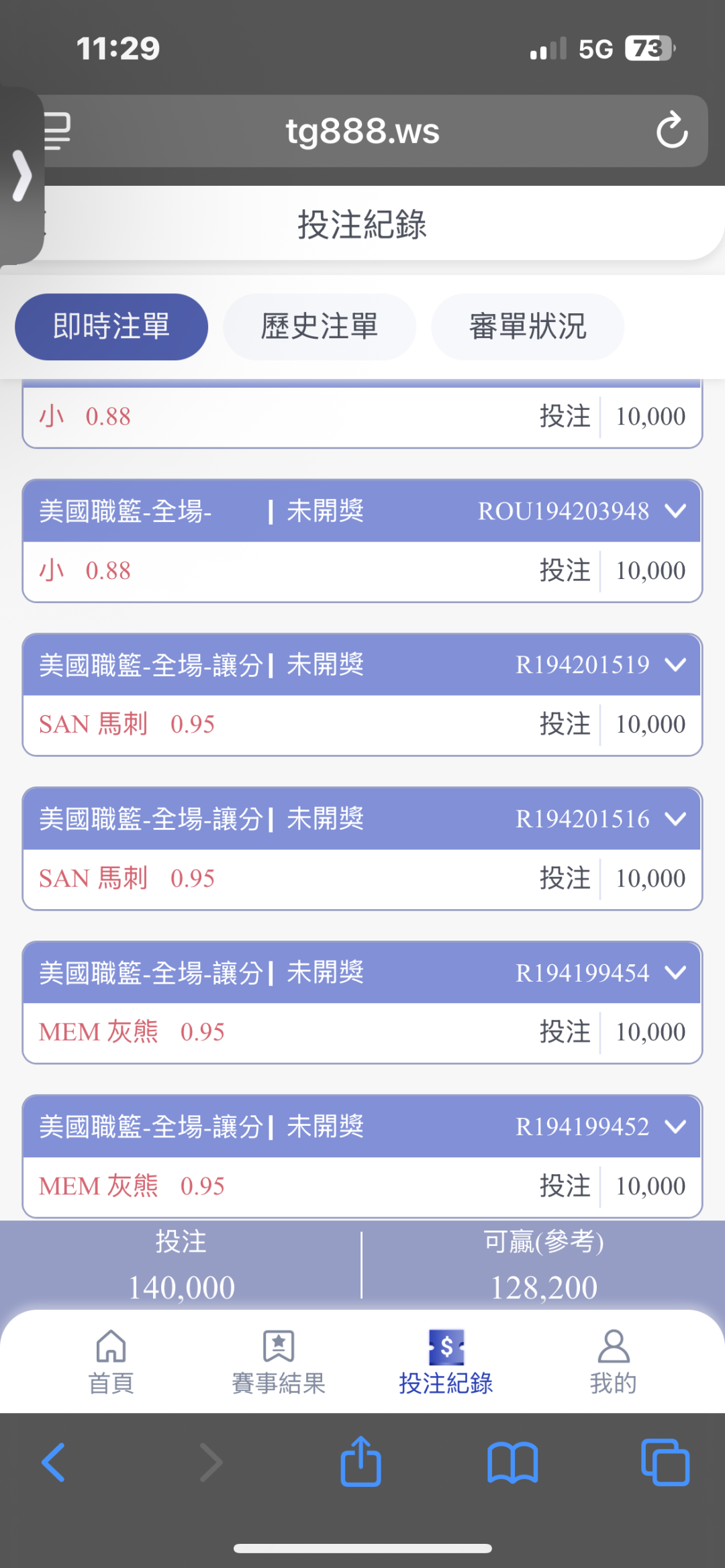Open the side panel arrow handle
The height and width of the screenshot is (1568, 725).
pos(21,176)
